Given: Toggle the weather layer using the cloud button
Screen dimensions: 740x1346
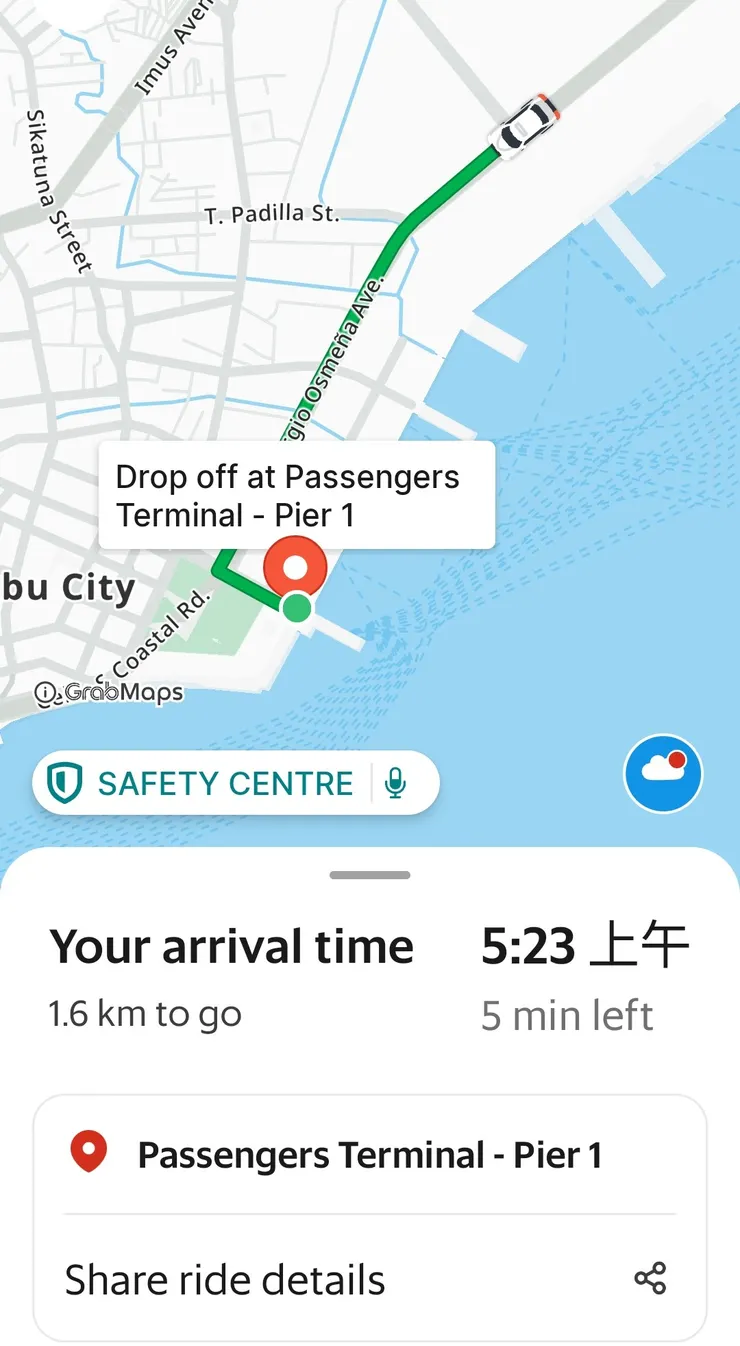Looking at the screenshot, I should 661,775.
